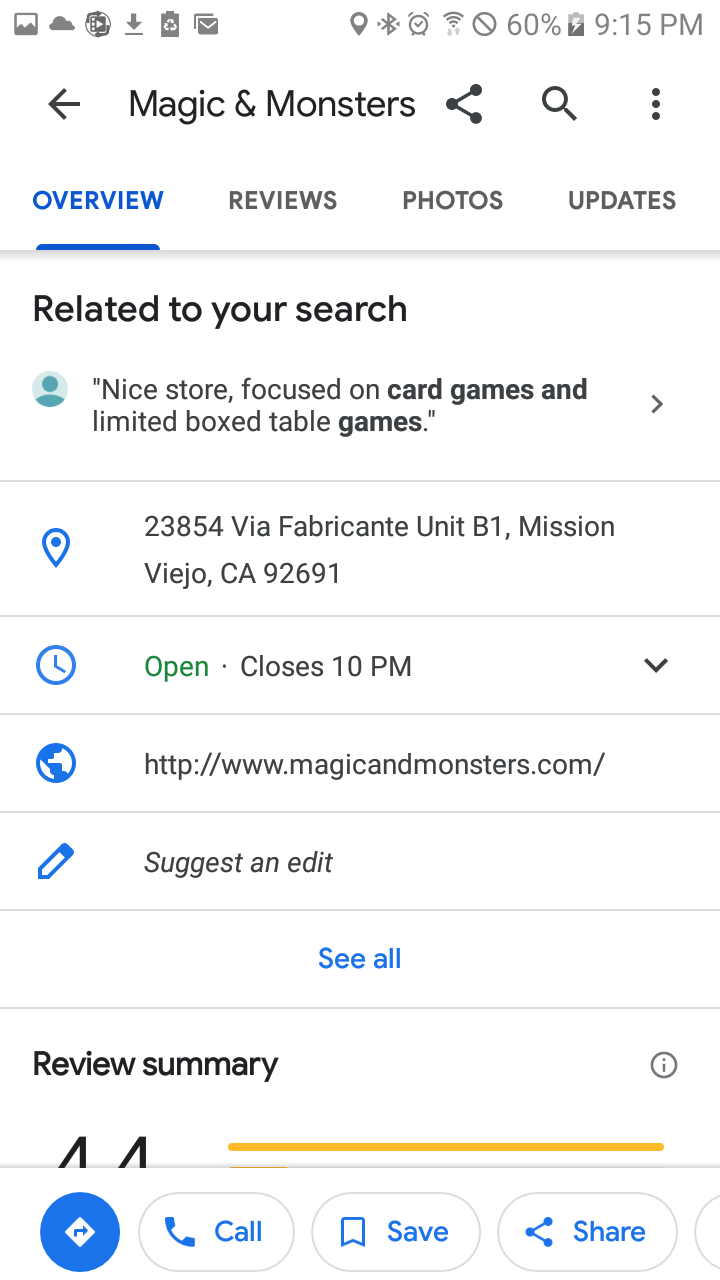This screenshot has width=720, height=1280.
Task: Open the Review summary info icon
Action: [x=664, y=1065]
